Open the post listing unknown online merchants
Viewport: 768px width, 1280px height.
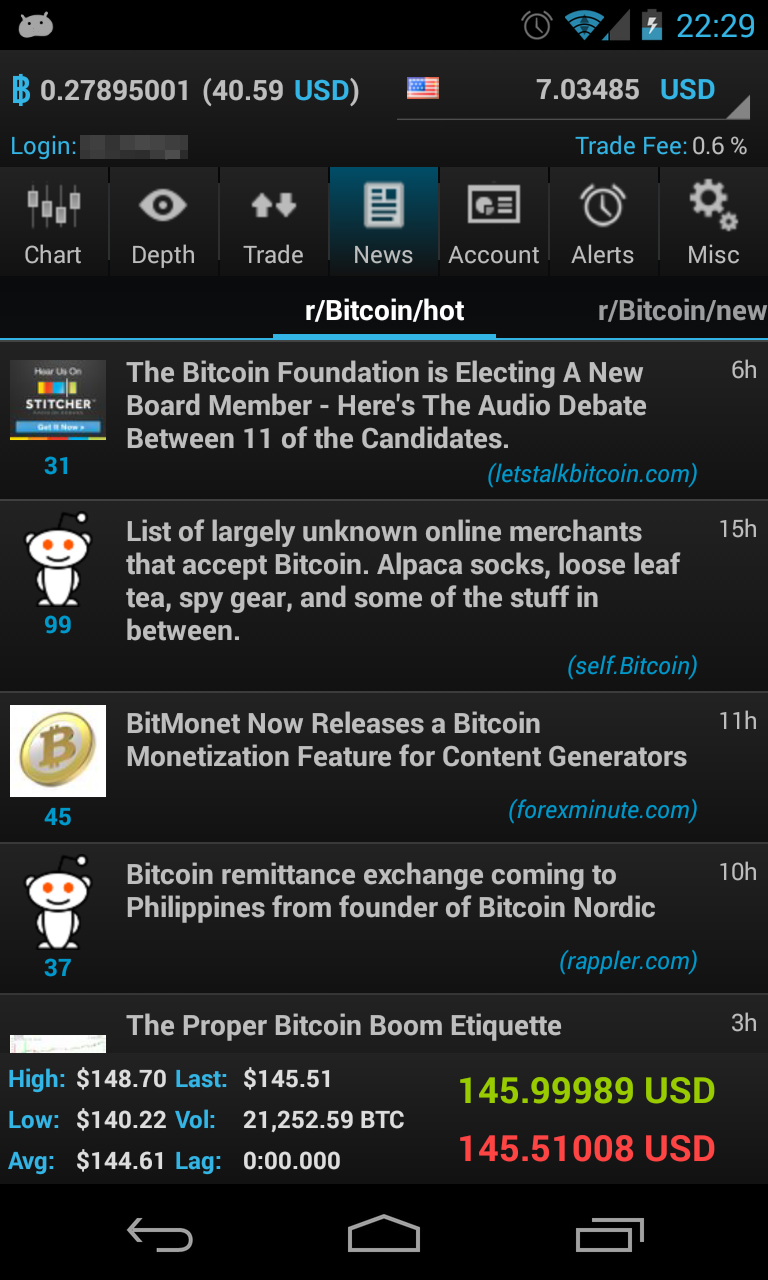click(x=402, y=581)
